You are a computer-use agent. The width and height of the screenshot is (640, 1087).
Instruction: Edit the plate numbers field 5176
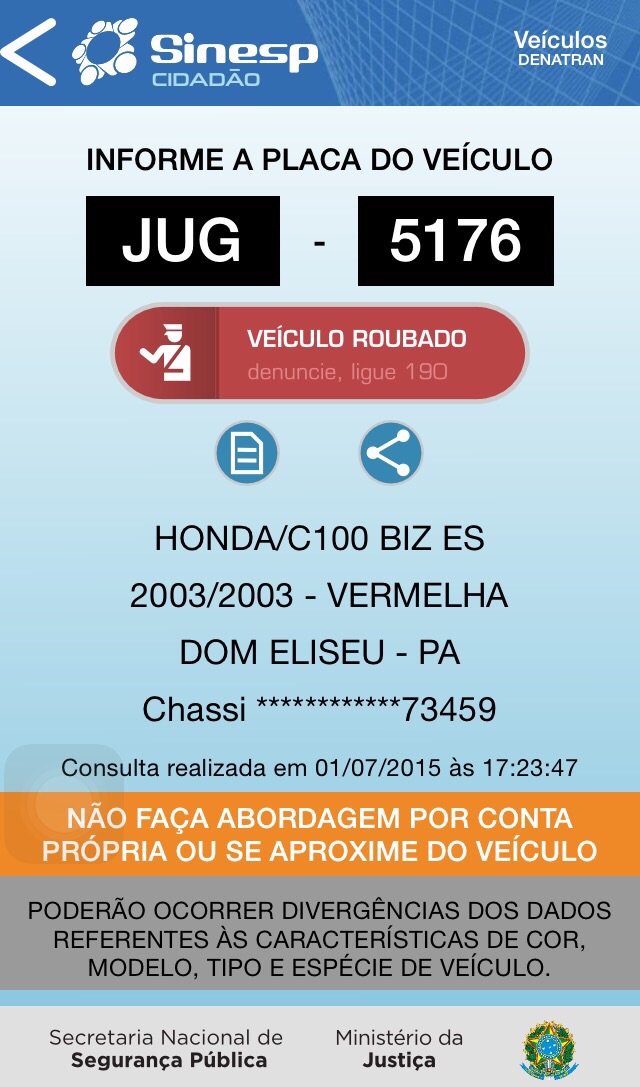455,241
